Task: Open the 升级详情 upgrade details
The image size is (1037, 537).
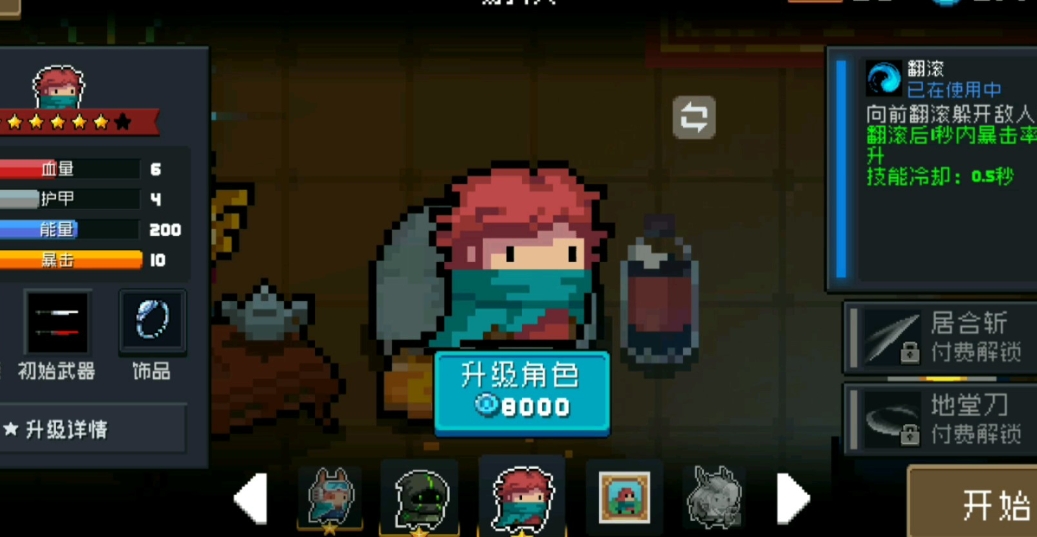Action: pos(92,429)
